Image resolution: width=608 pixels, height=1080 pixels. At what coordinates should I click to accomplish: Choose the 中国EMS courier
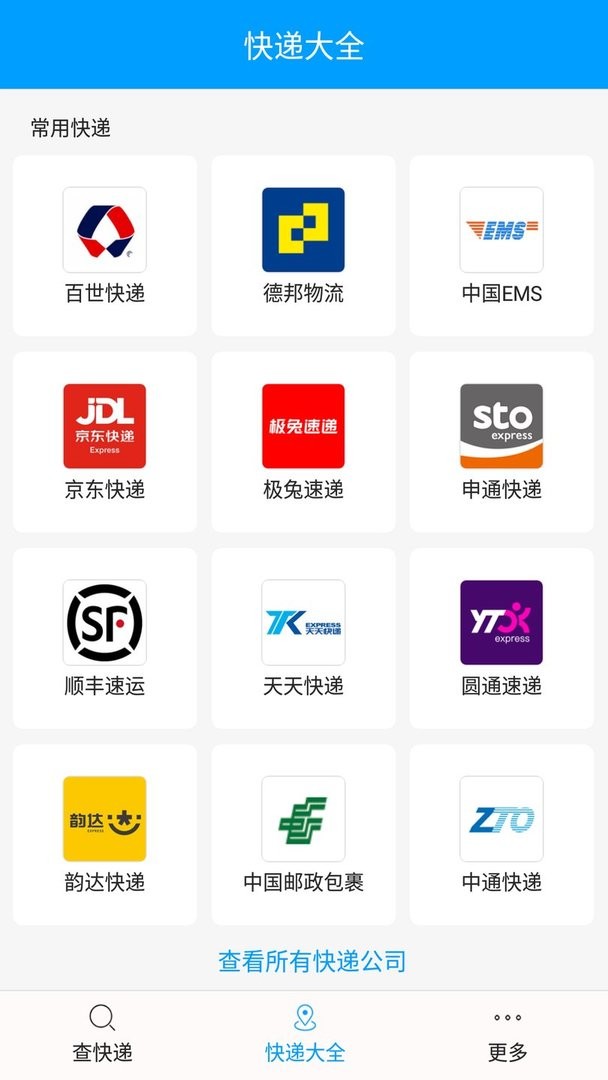click(x=501, y=246)
